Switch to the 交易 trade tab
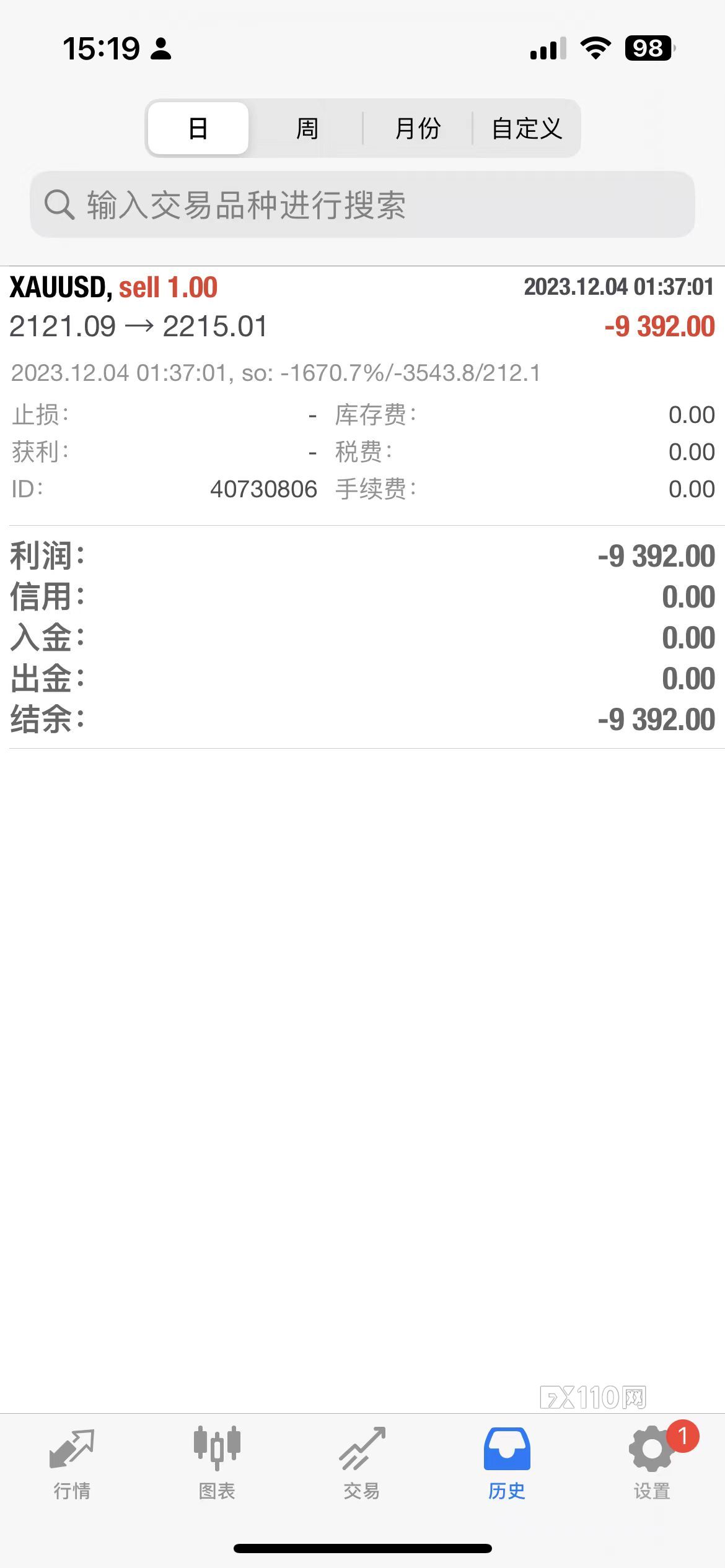The image size is (725, 1568). coord(362,1463)
